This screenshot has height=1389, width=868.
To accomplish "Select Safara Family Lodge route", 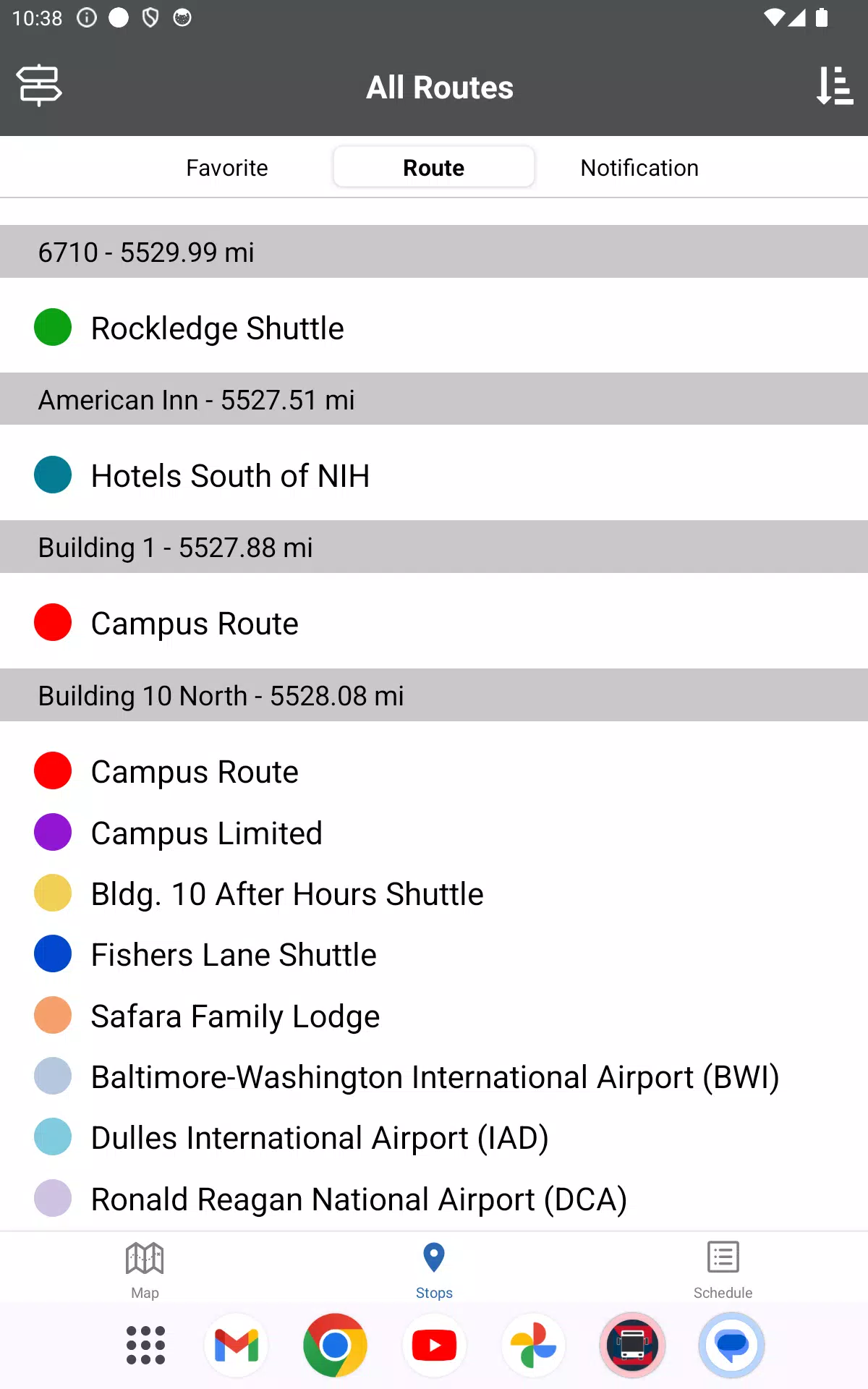I will [x=434, y=1016].
